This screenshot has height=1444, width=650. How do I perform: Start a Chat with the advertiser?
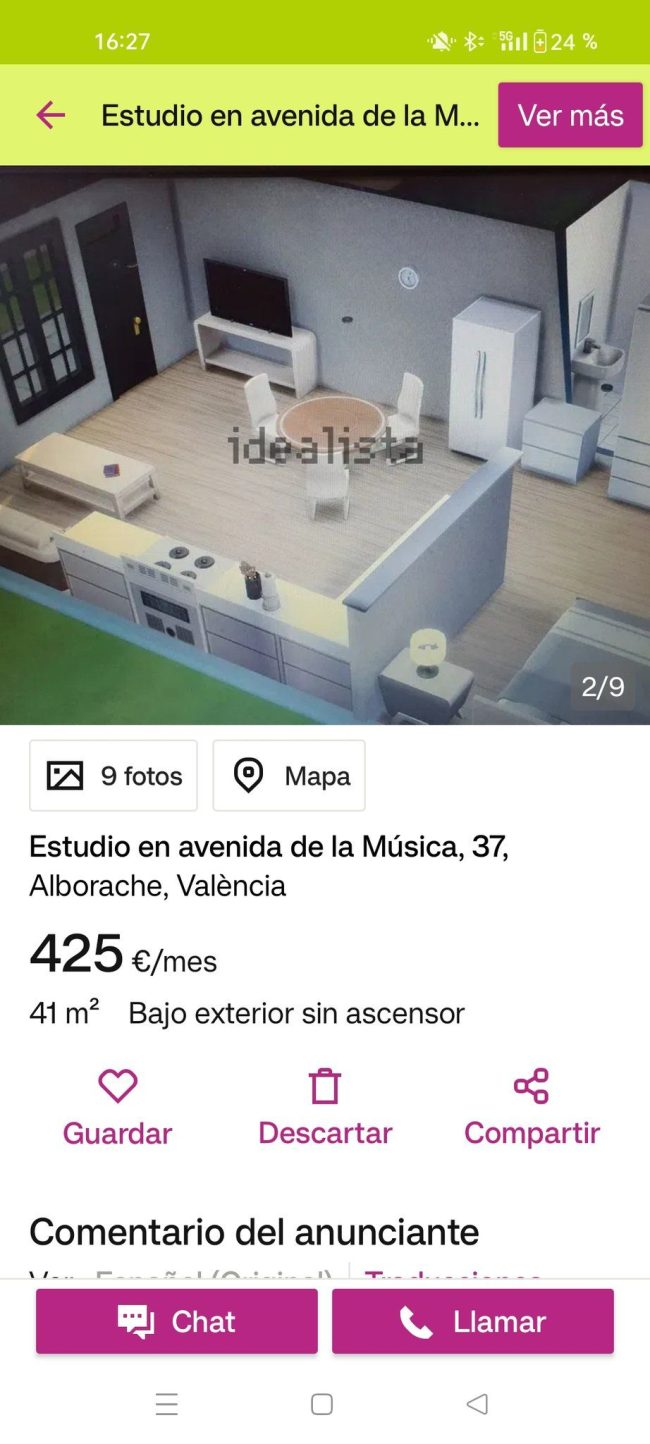(x=177, y=1321)
